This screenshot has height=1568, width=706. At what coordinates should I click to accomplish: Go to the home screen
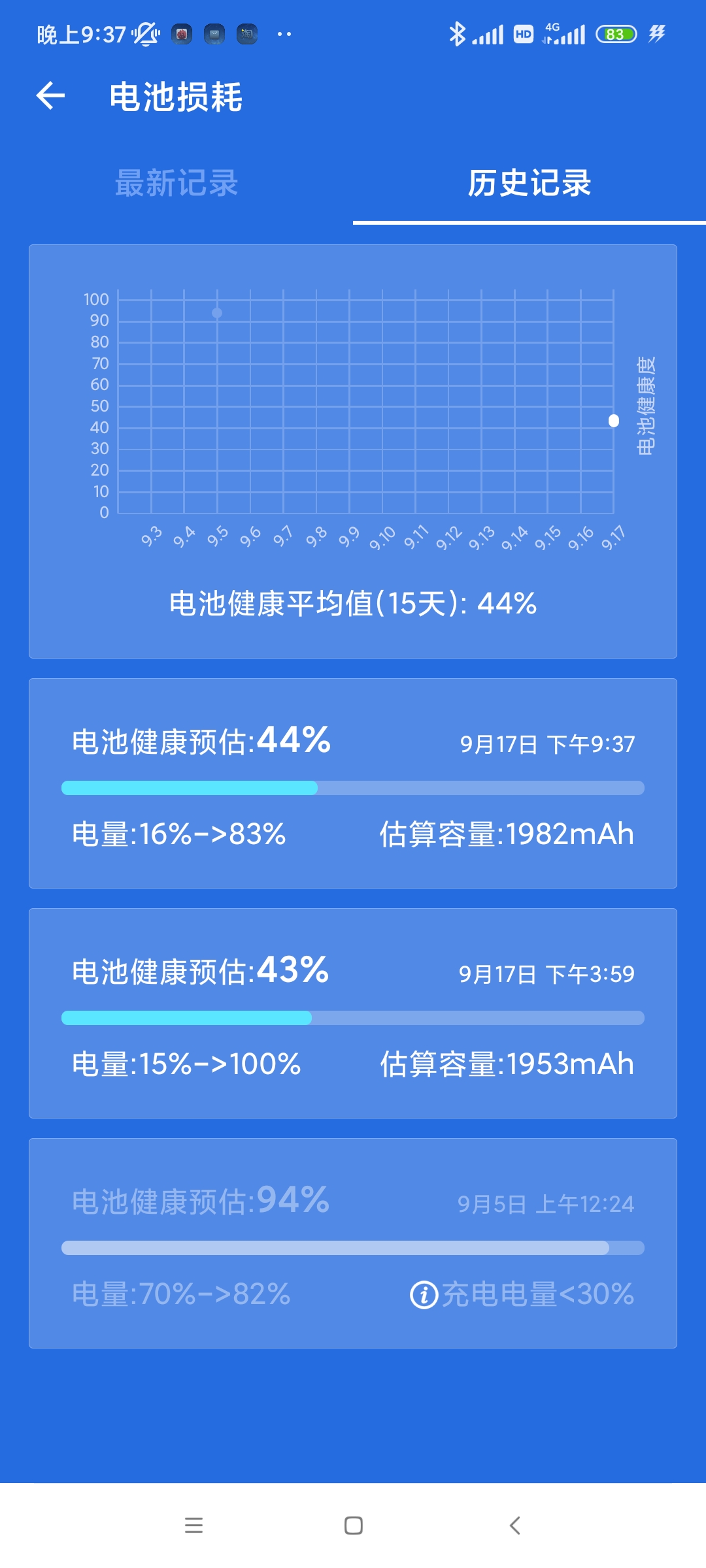click(x=353, y=1526)
